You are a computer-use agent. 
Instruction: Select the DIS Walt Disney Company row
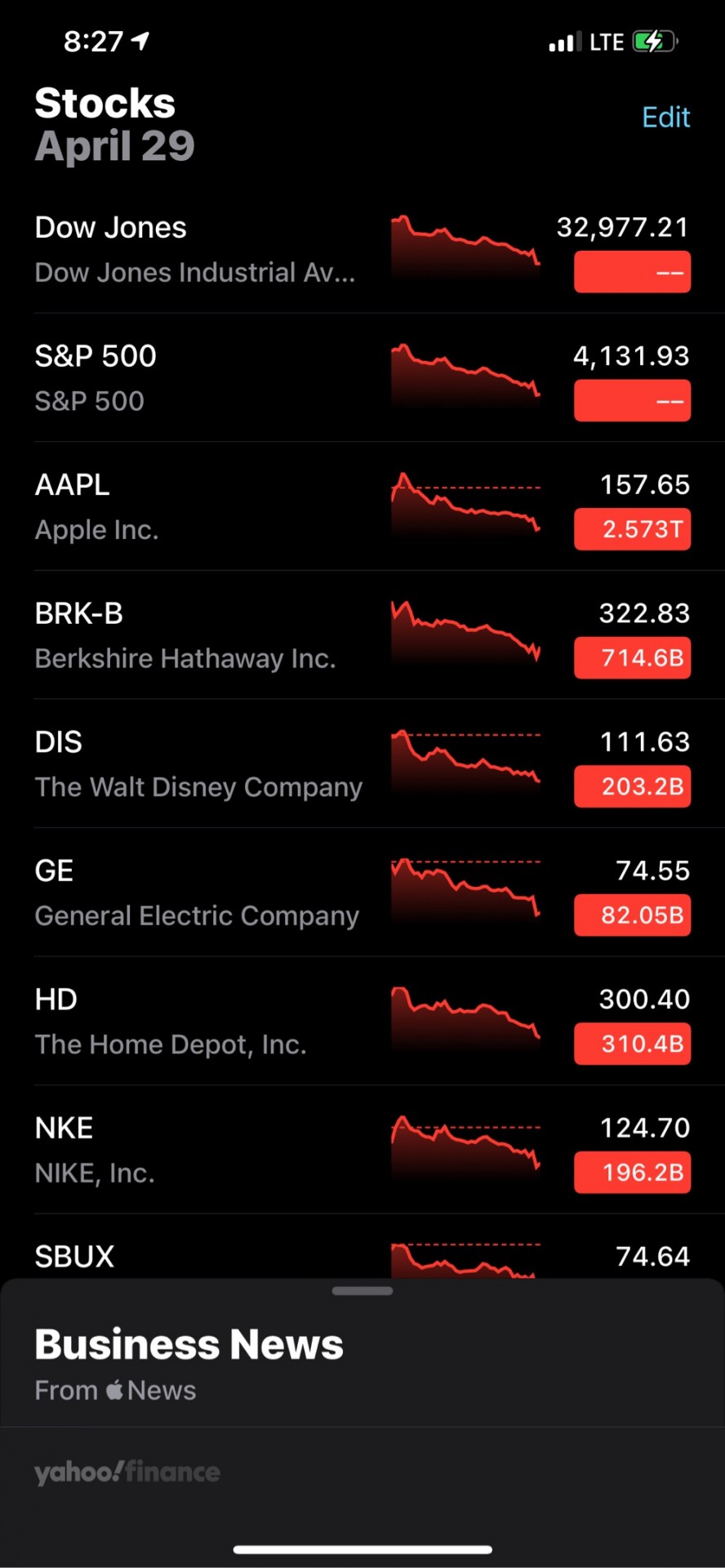(x=362, y=764)
